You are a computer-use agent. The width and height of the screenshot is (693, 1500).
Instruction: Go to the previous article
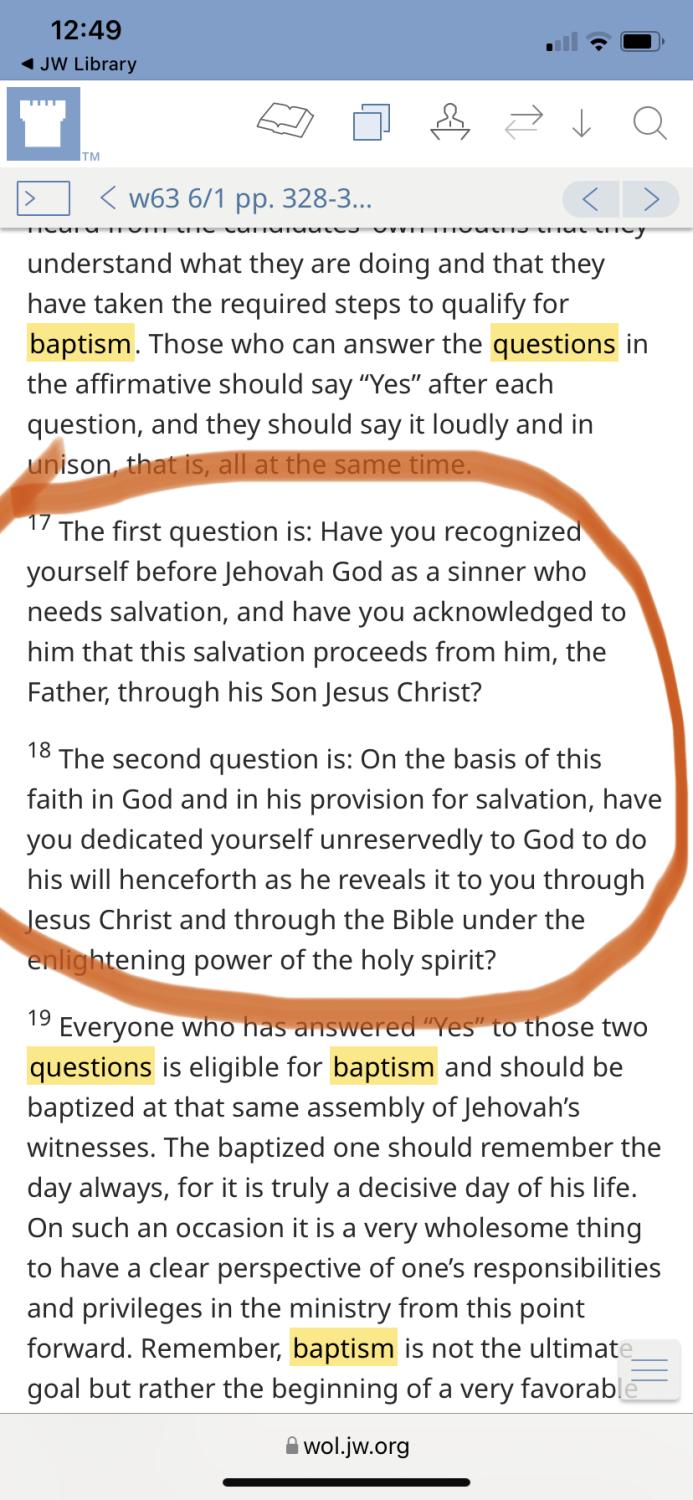[x=591, y=198]
